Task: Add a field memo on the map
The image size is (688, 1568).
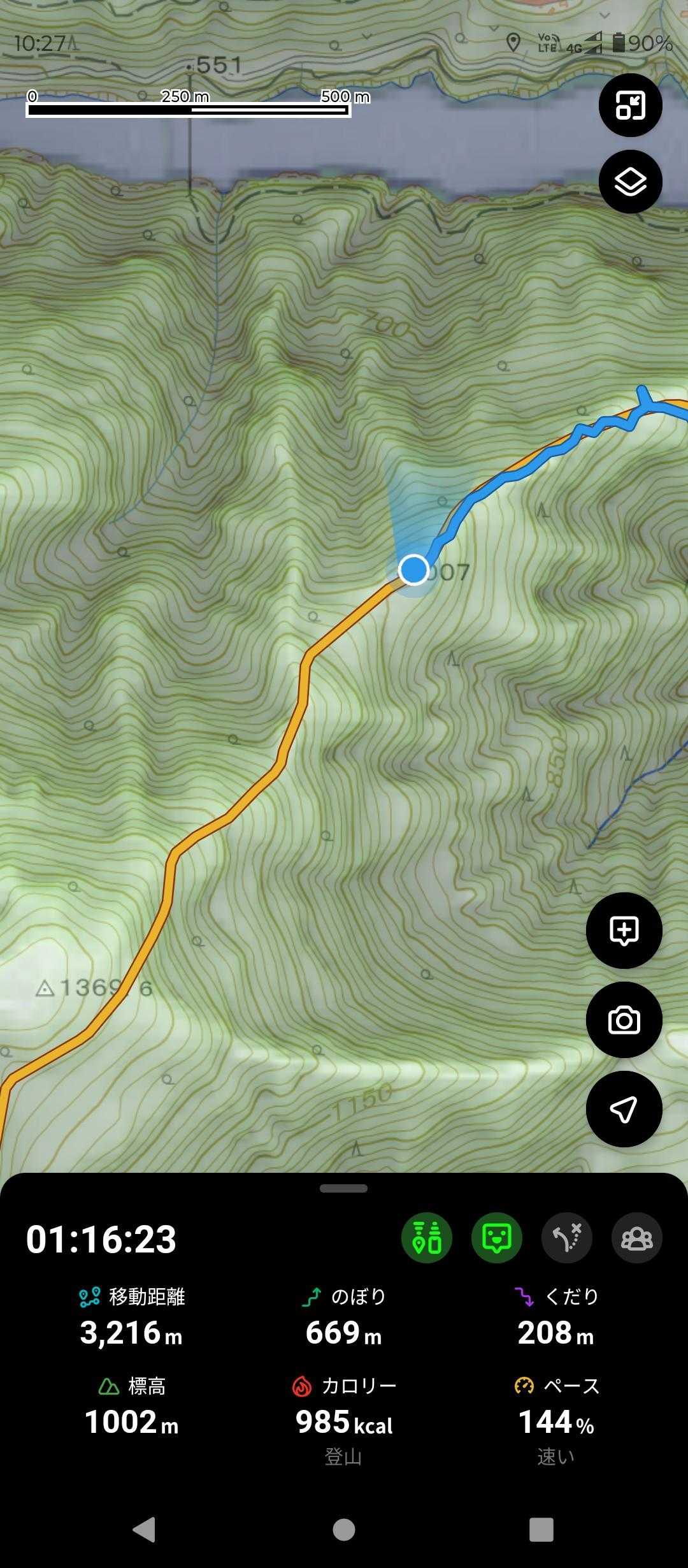Action: coord(624,931)
